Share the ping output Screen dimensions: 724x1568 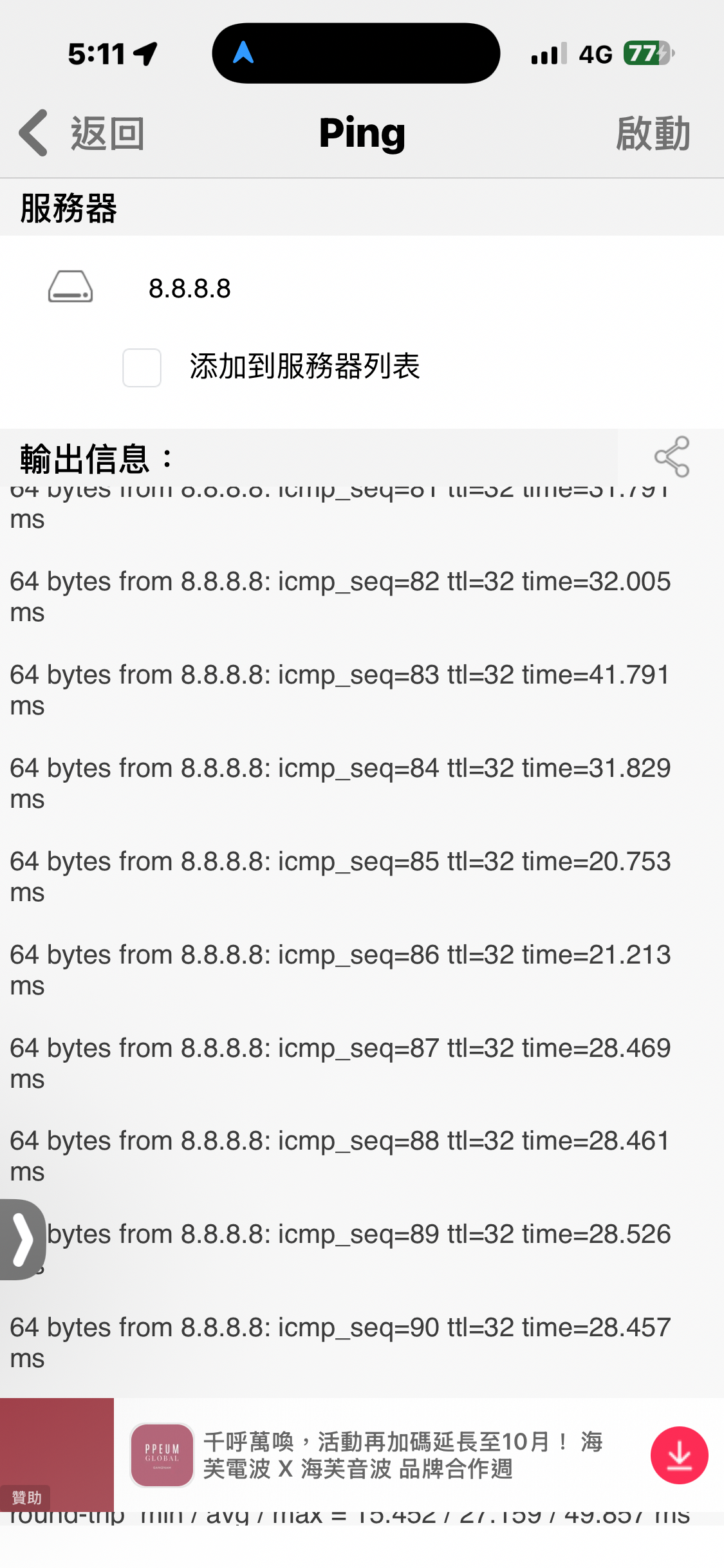coord(671,457)
